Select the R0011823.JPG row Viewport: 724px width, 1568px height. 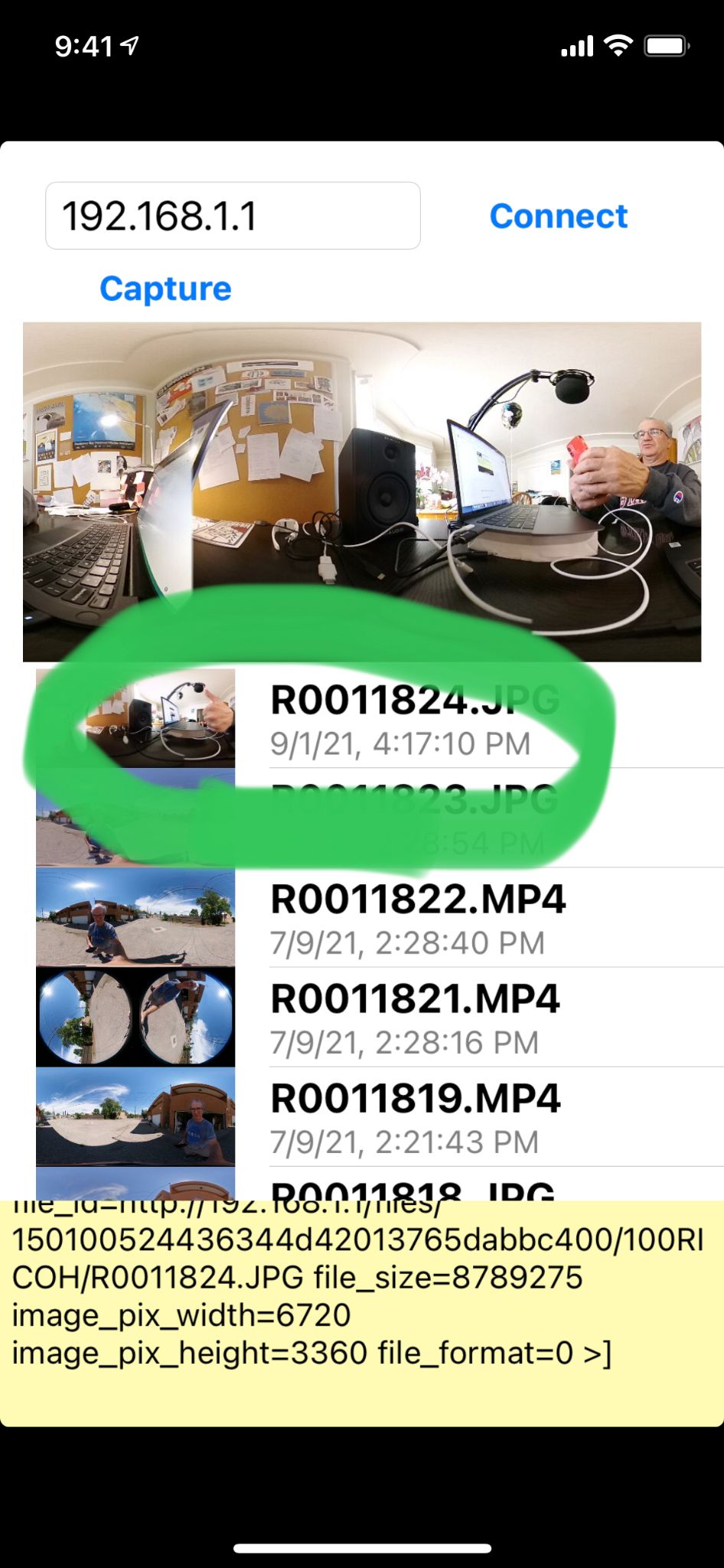coord(413,818)
